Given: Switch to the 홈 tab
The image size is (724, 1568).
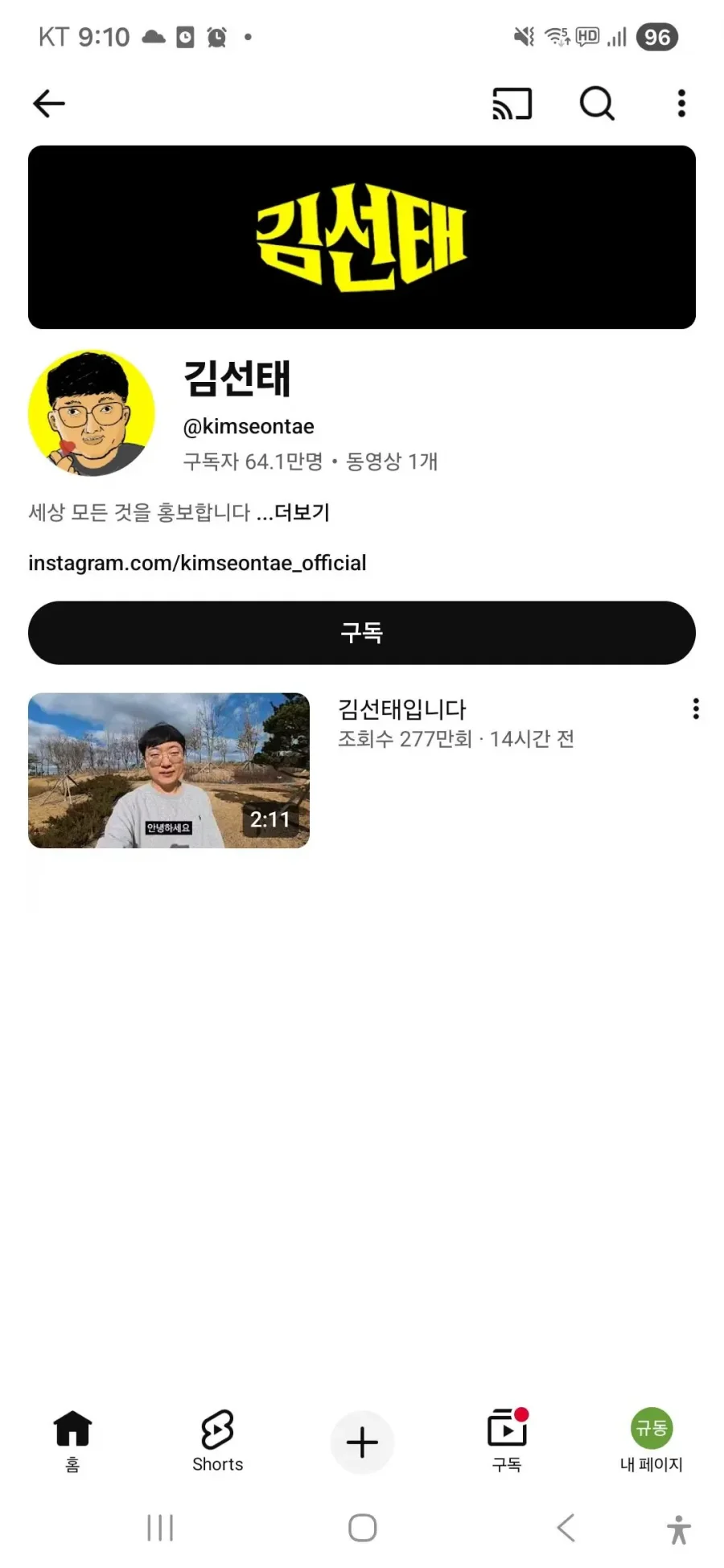Looking at the screenshot, I should (x=72, y=1441).
